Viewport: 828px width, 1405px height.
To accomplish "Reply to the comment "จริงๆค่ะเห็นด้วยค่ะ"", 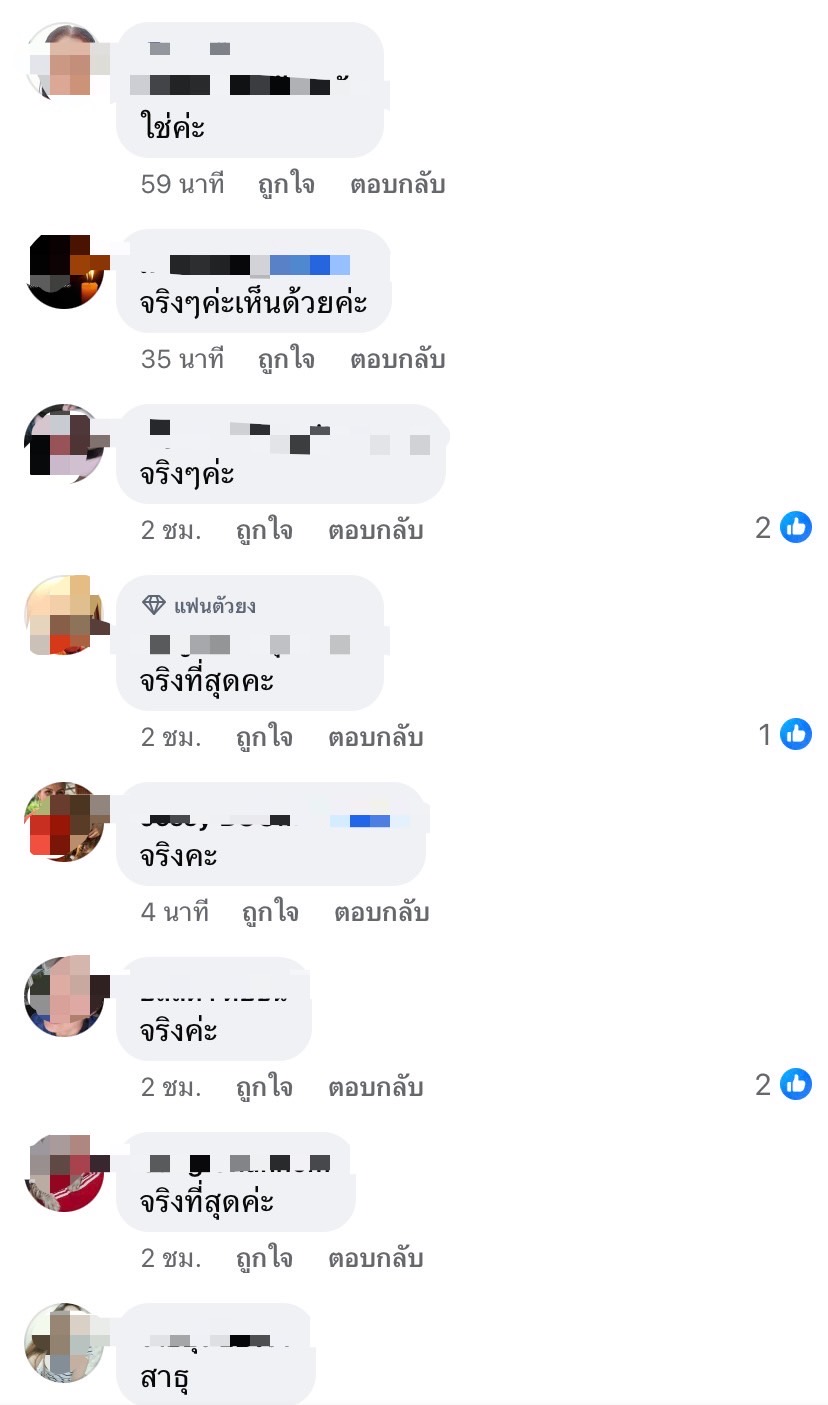I will [x=397, y=359].
